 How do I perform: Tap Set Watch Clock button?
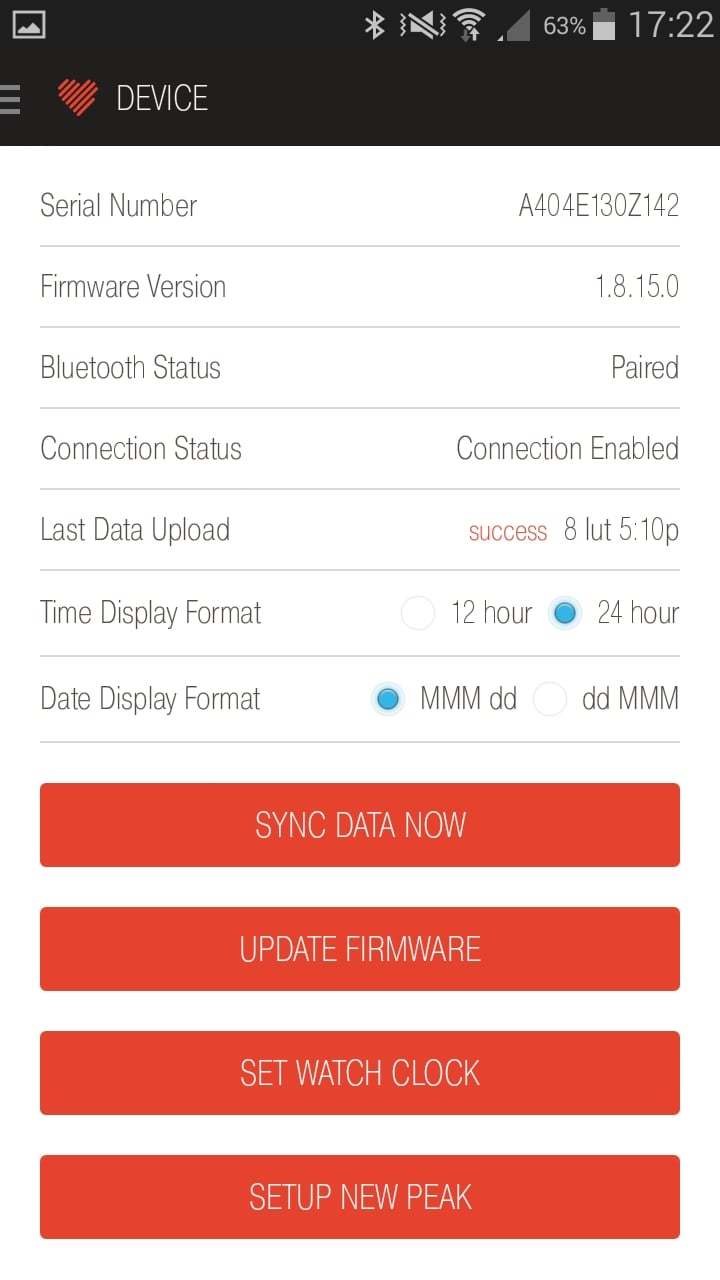tap(360, 1073)
